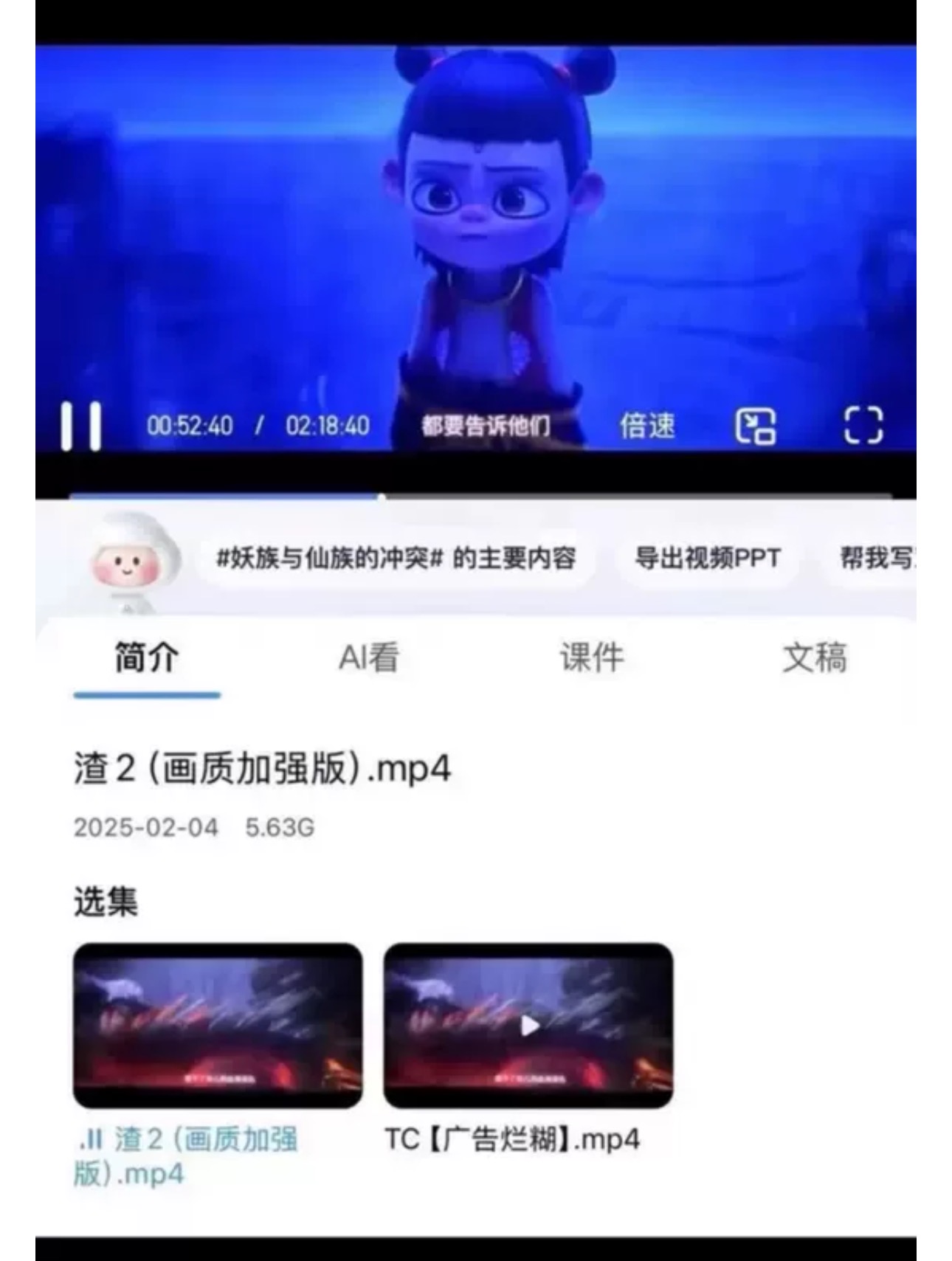
Task: Open the 倍速 playback speed option
Action: click(x=646, y=426)
